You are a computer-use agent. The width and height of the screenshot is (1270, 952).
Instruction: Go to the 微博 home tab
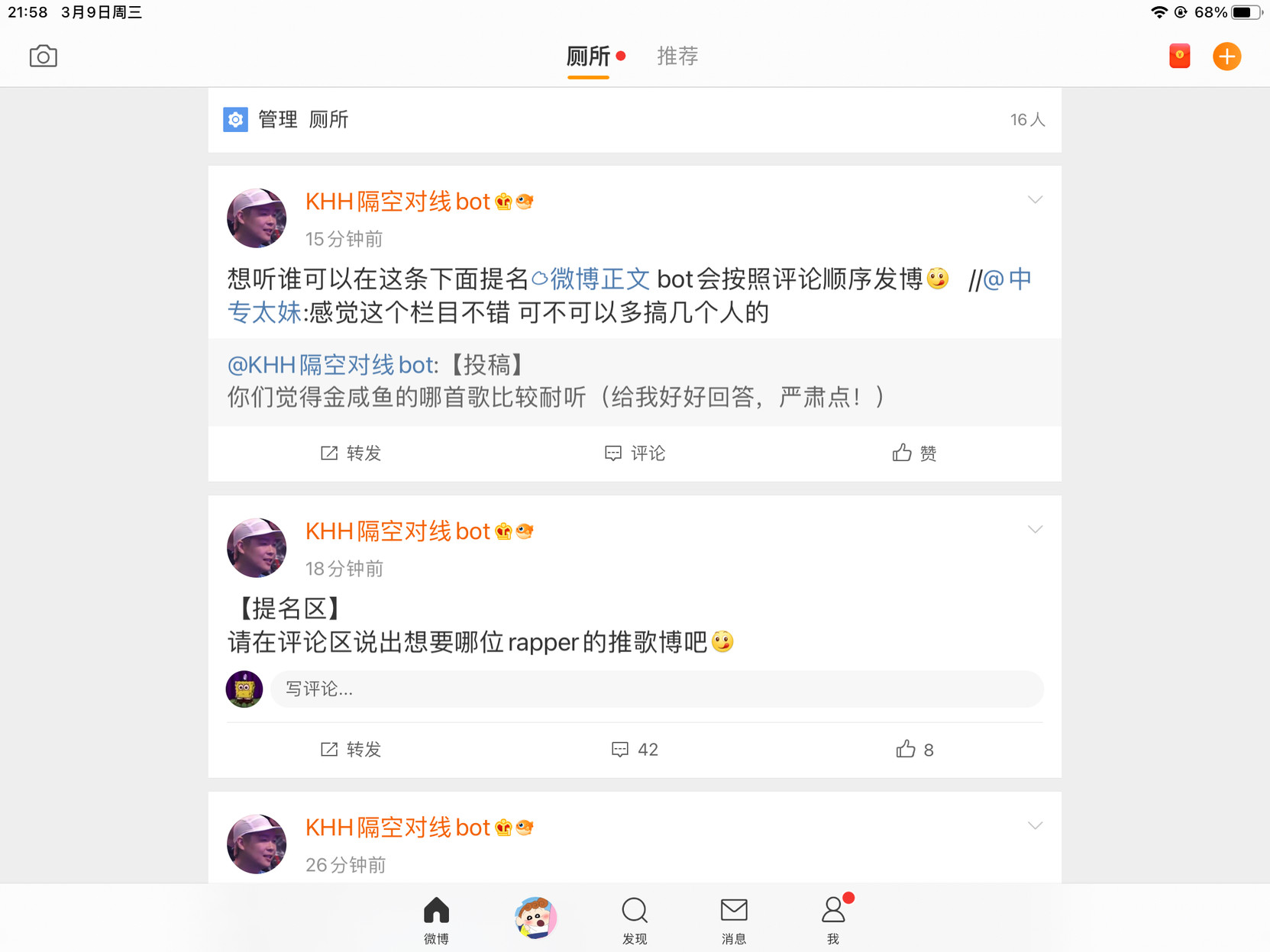[x=436, y=919]
